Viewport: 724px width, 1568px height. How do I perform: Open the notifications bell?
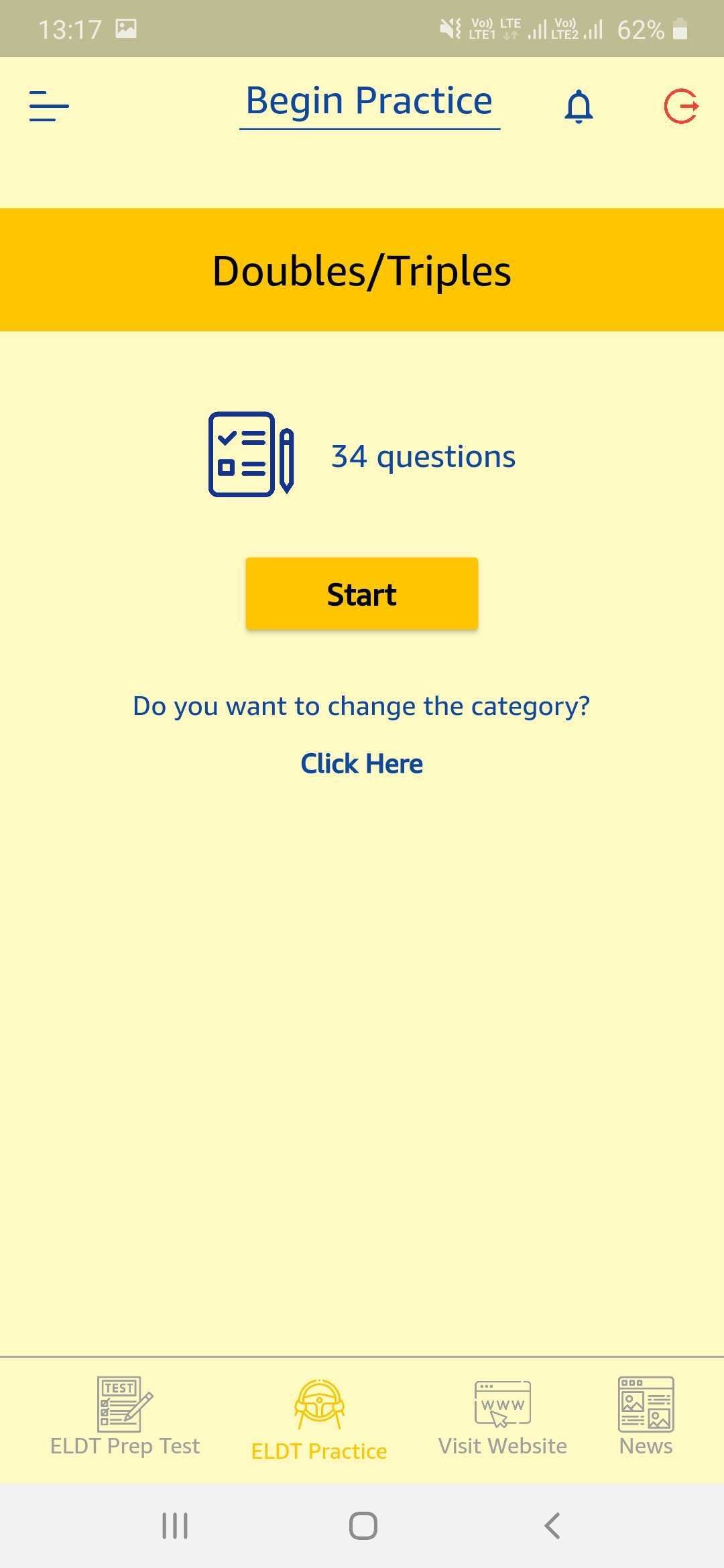tap(579, 107)
